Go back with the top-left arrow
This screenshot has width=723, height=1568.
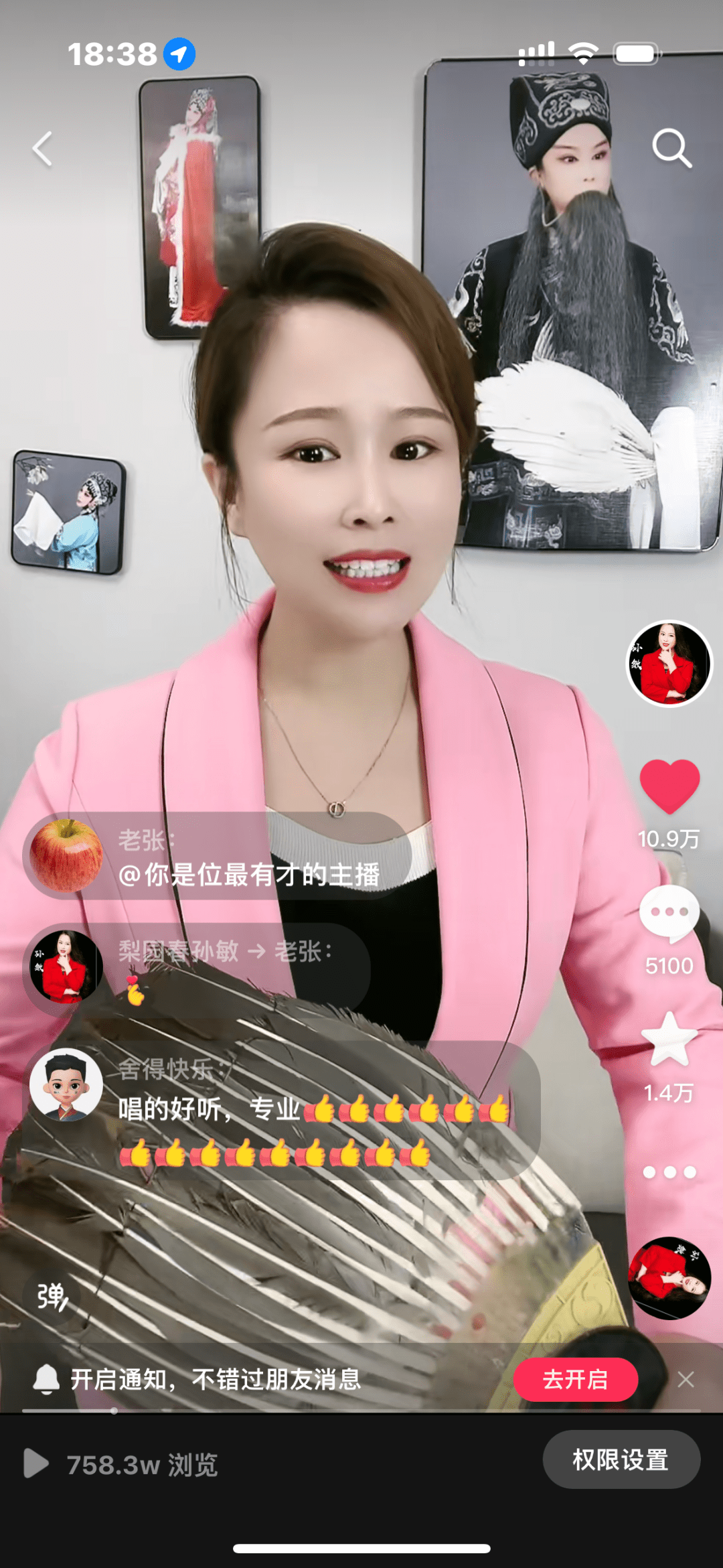[43, 149]
